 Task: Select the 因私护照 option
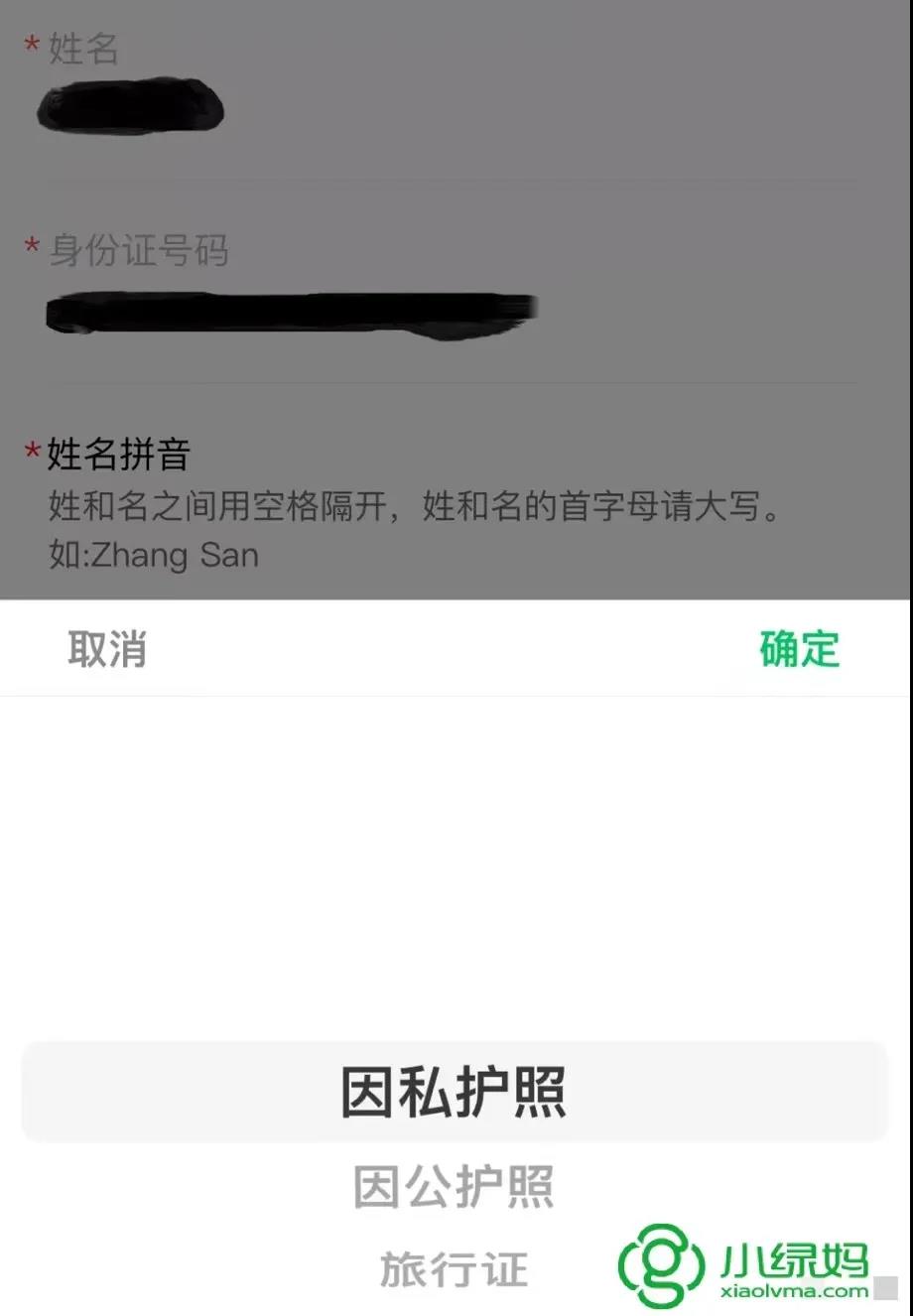454,1093
